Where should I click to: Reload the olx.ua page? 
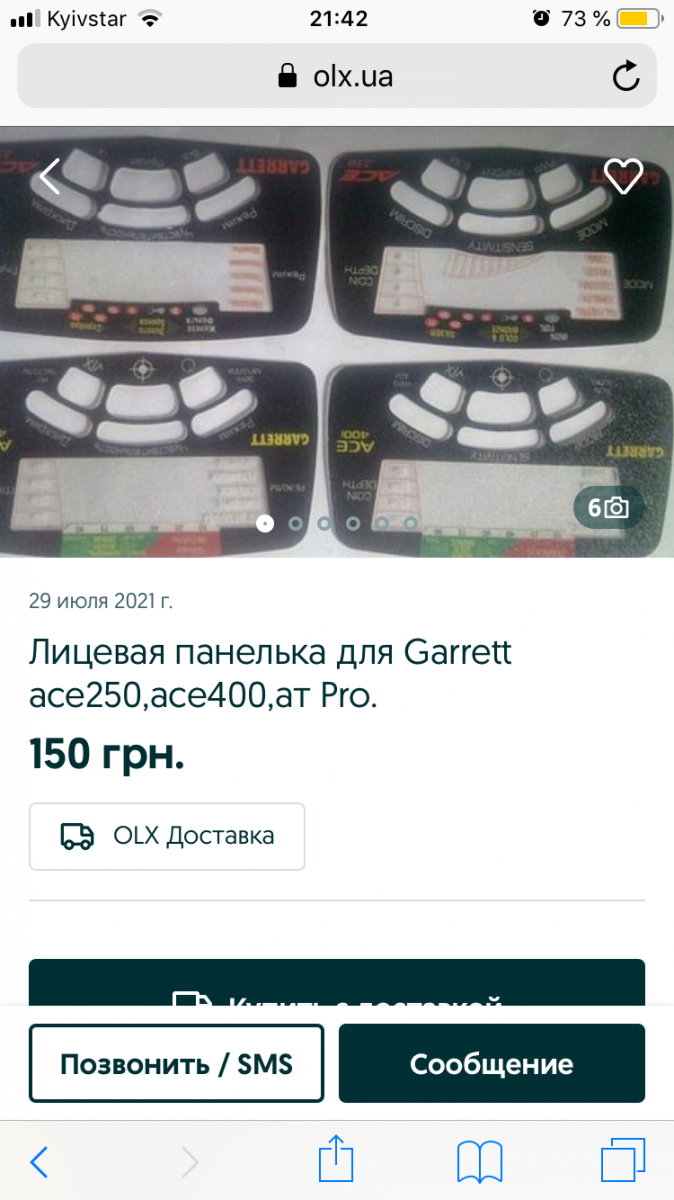click(x=626, y=77)
